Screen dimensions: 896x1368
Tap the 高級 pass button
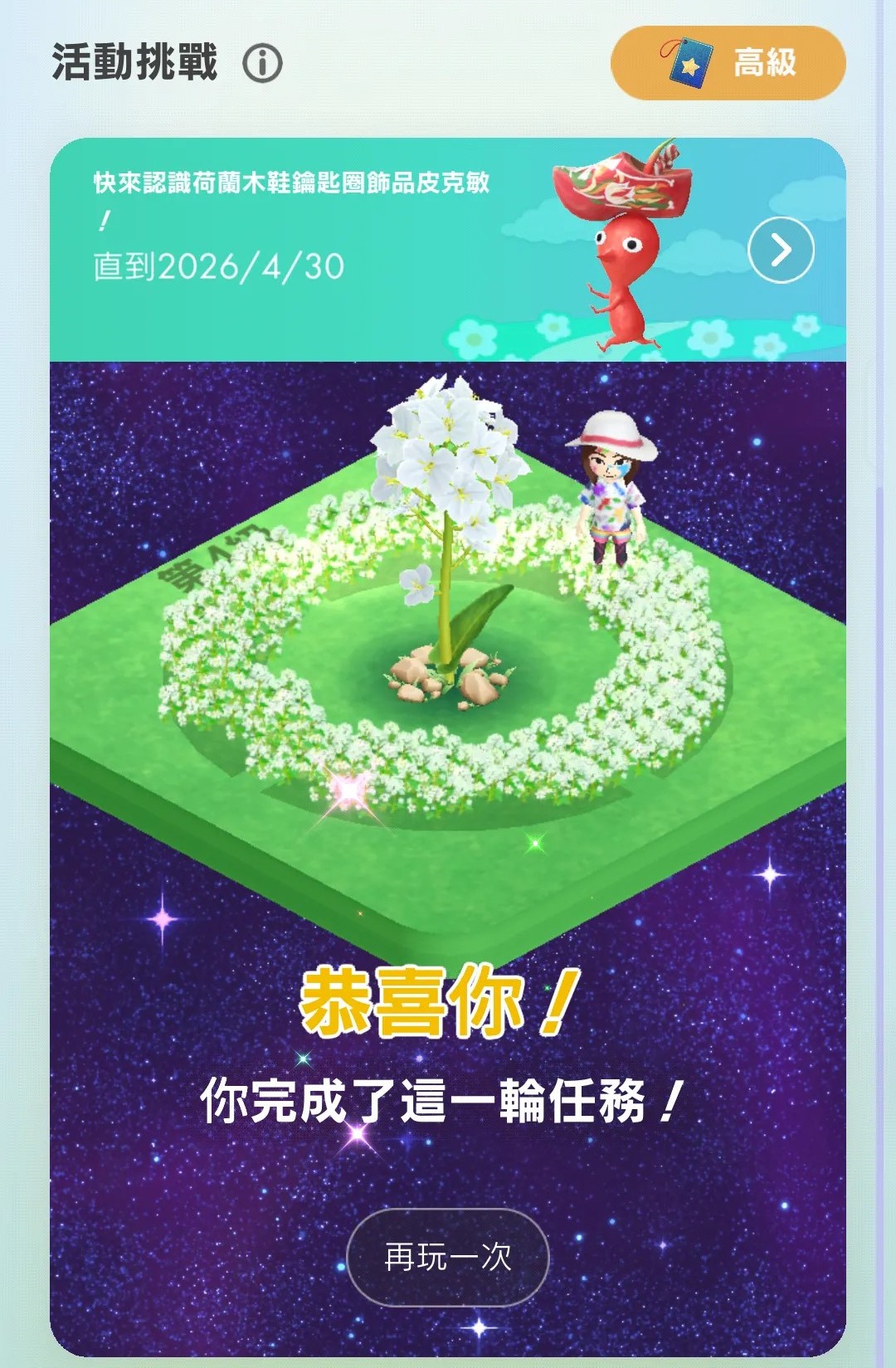[728, 63]
